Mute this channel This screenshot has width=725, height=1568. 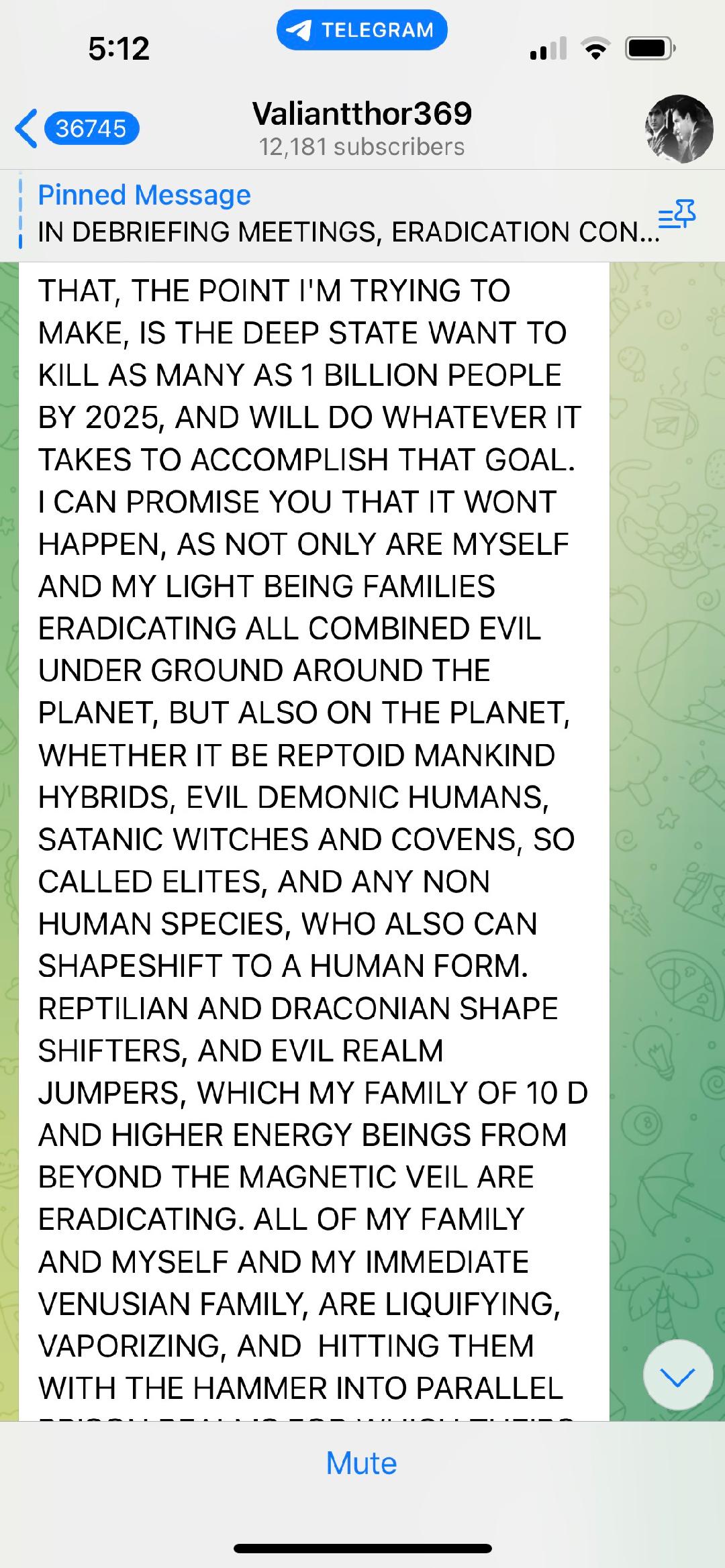[362, 1463]
